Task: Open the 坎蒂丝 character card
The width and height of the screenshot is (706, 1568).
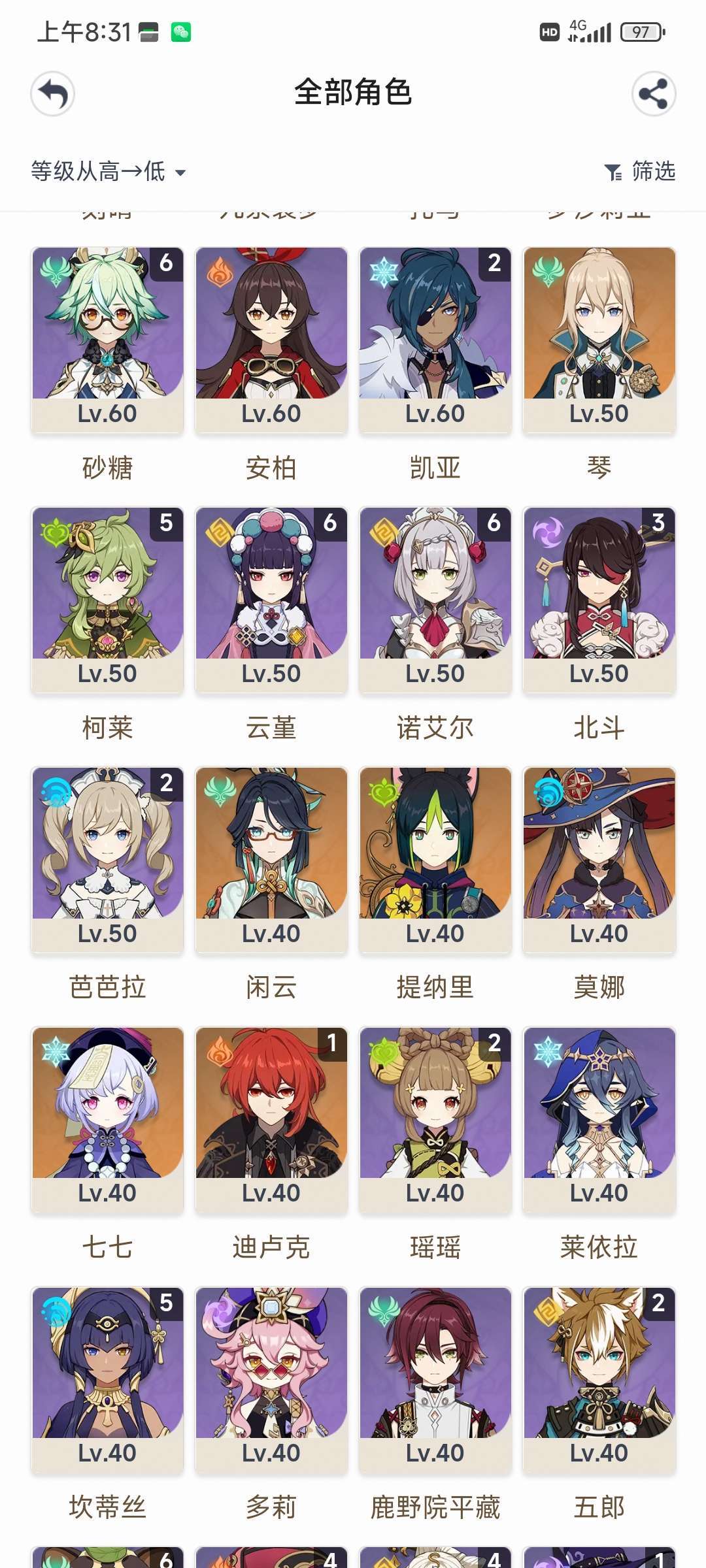Action: 107,1380
